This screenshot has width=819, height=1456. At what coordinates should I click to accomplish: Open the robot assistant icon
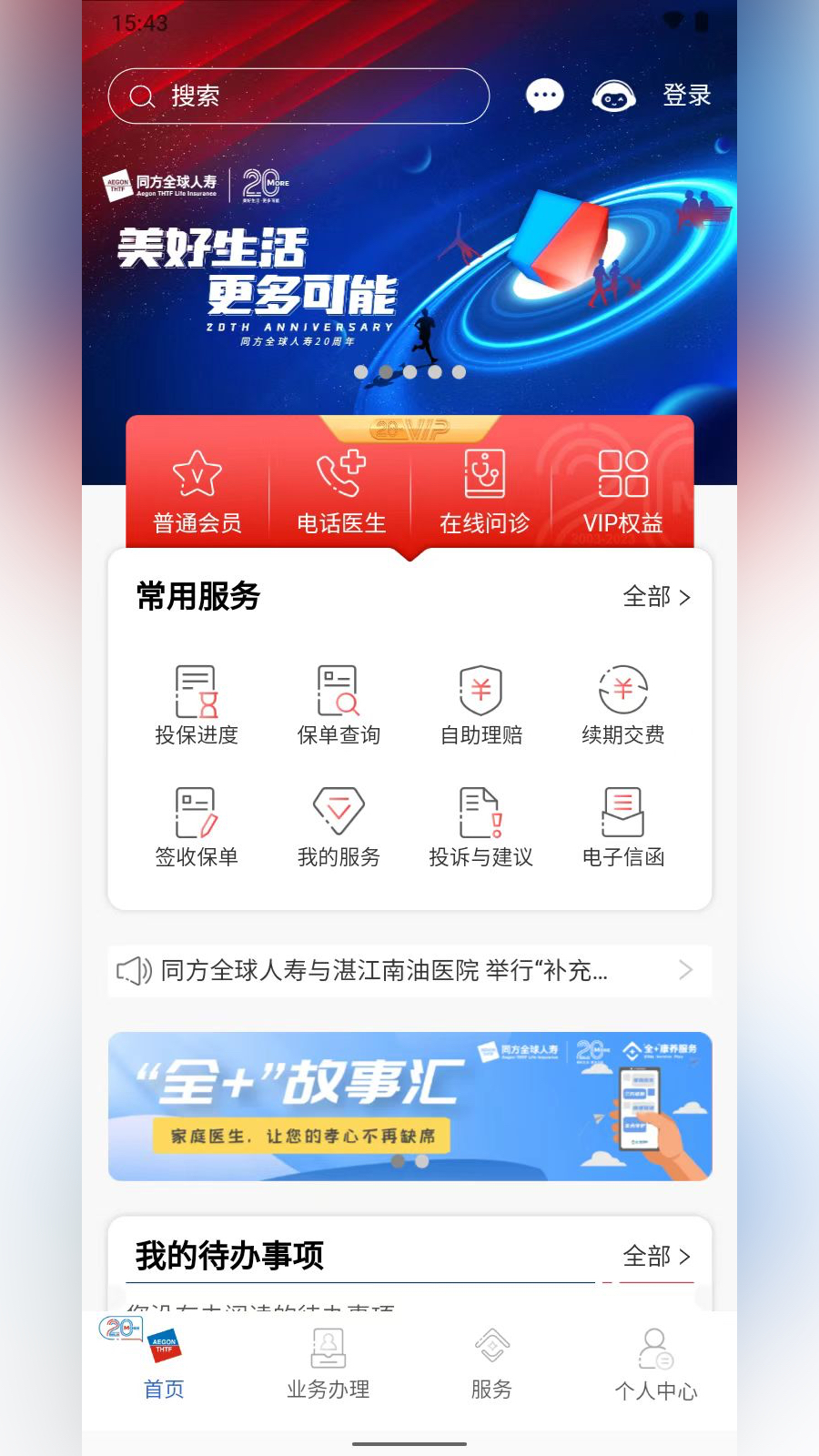[613, 96]
